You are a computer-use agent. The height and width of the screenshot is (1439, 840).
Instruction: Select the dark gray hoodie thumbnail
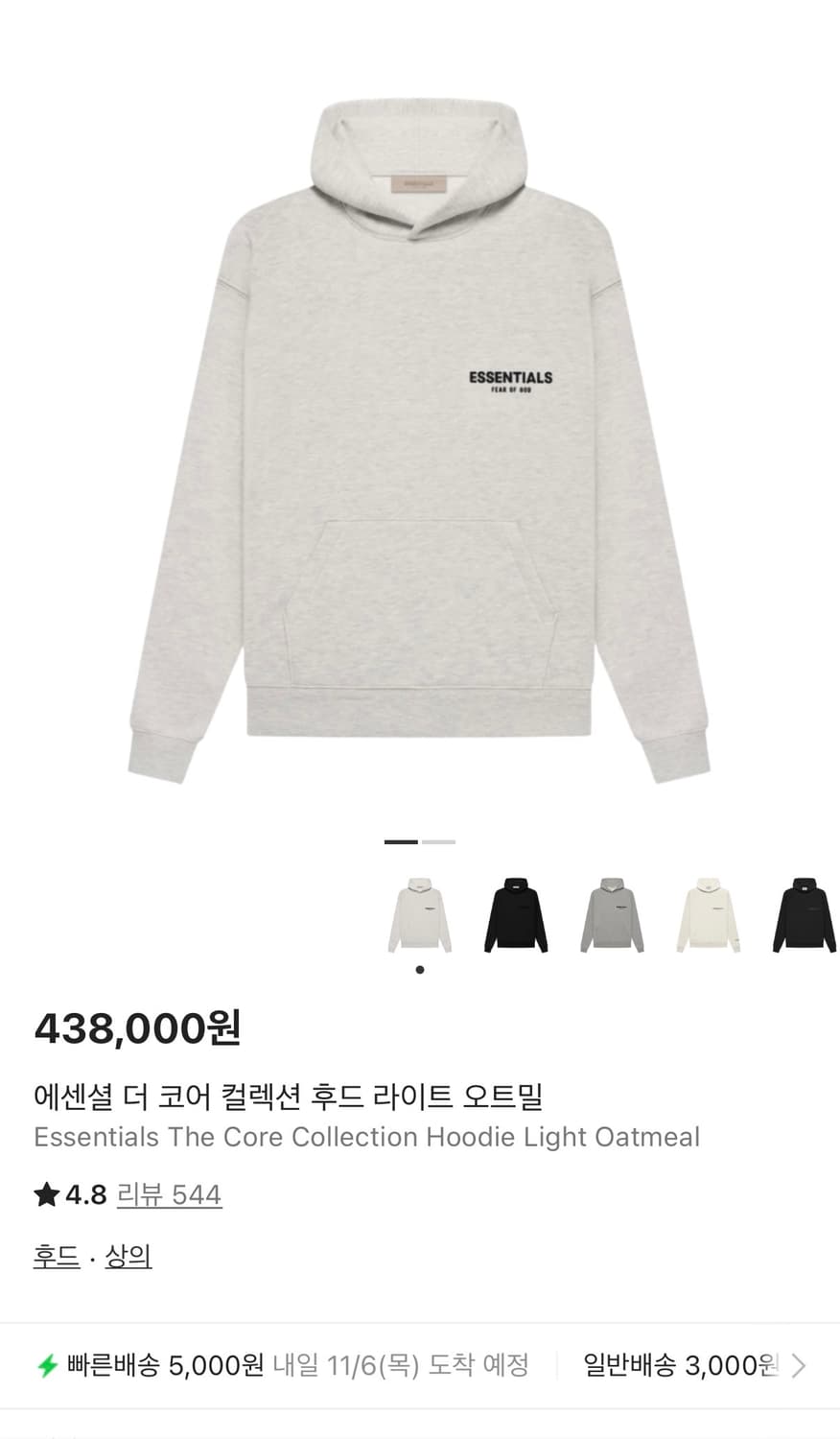click(611, 914)
